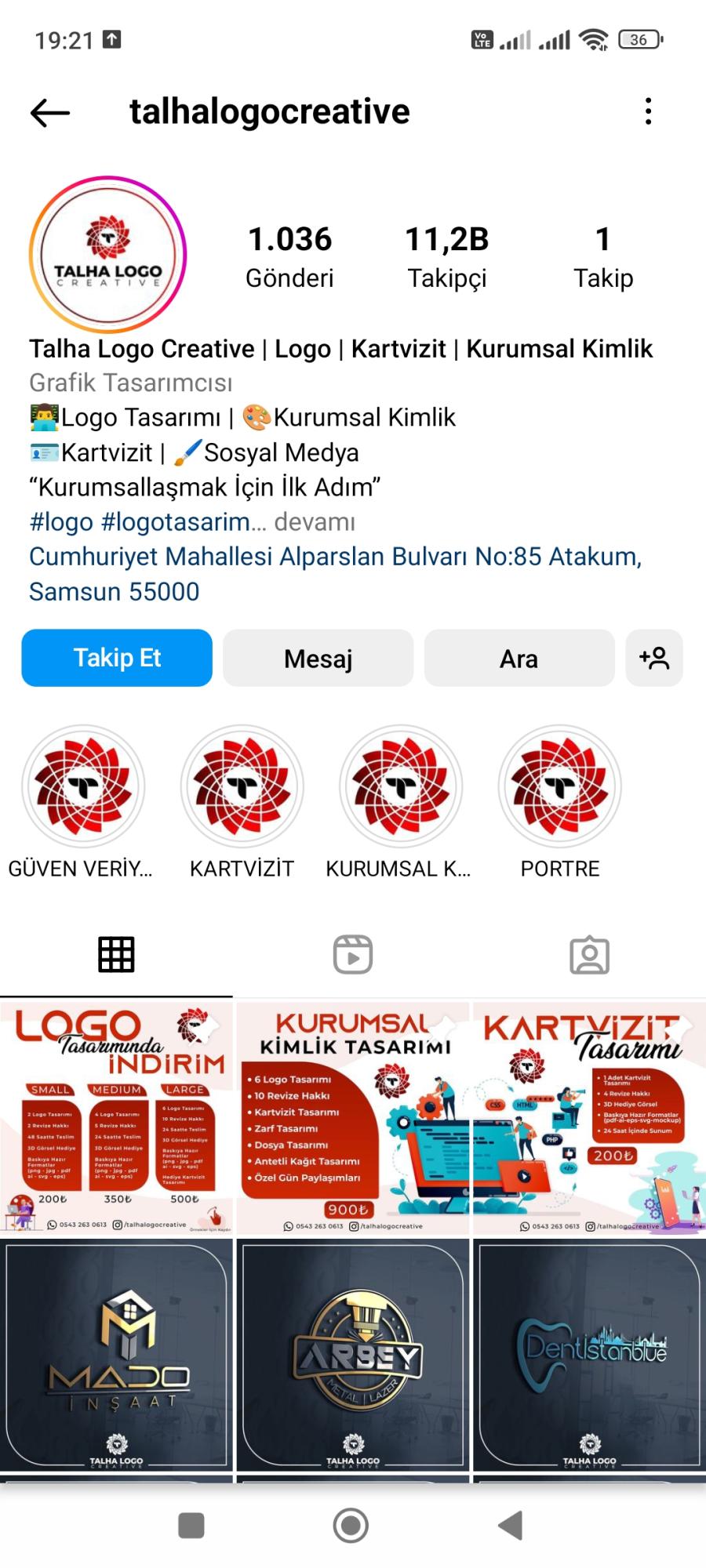Open the Takipçi followers list
Screen dimensions: 706x1568
[447, 256]
